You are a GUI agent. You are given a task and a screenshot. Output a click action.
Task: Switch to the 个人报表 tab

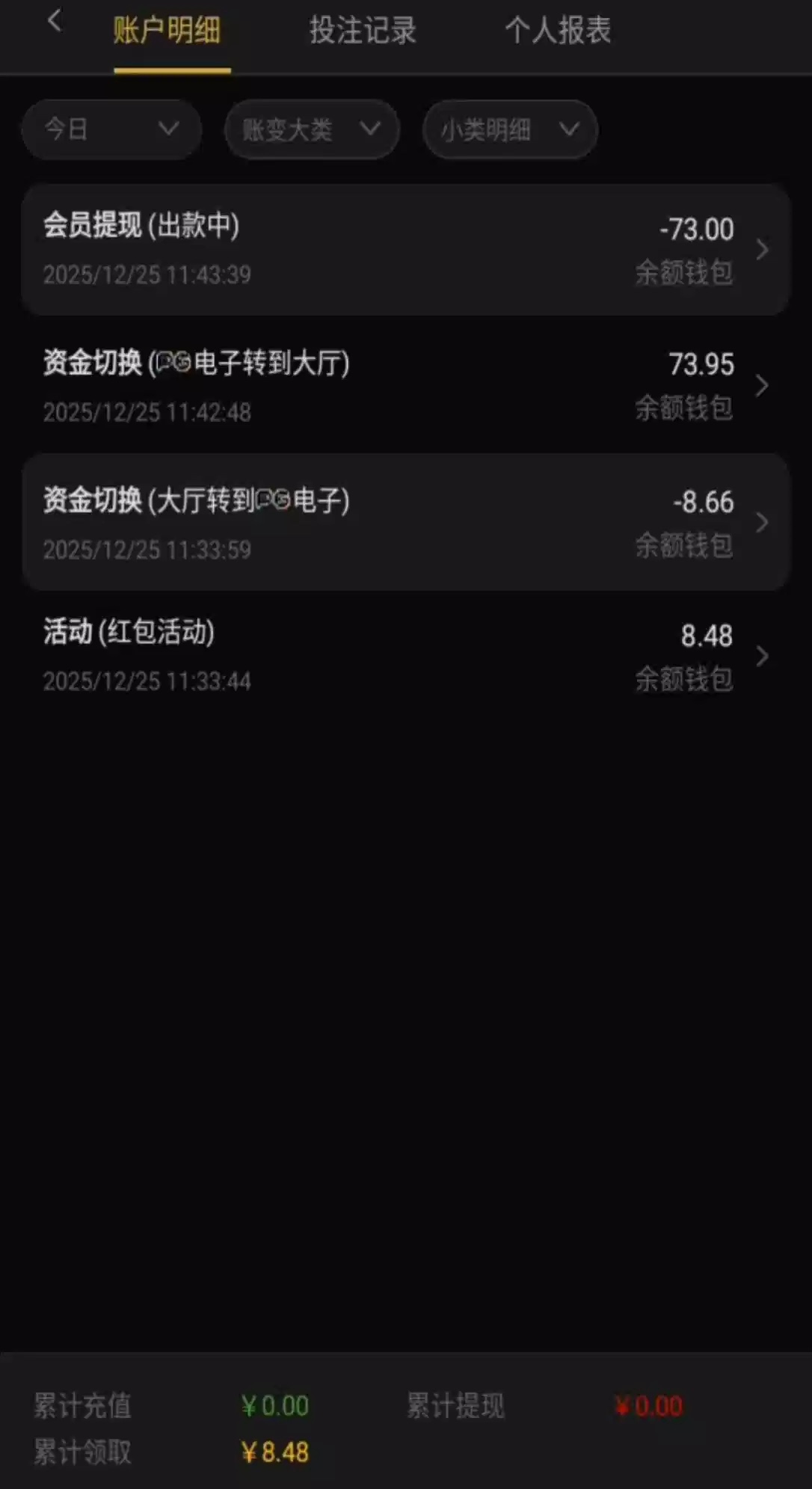[x=558, y=31]
